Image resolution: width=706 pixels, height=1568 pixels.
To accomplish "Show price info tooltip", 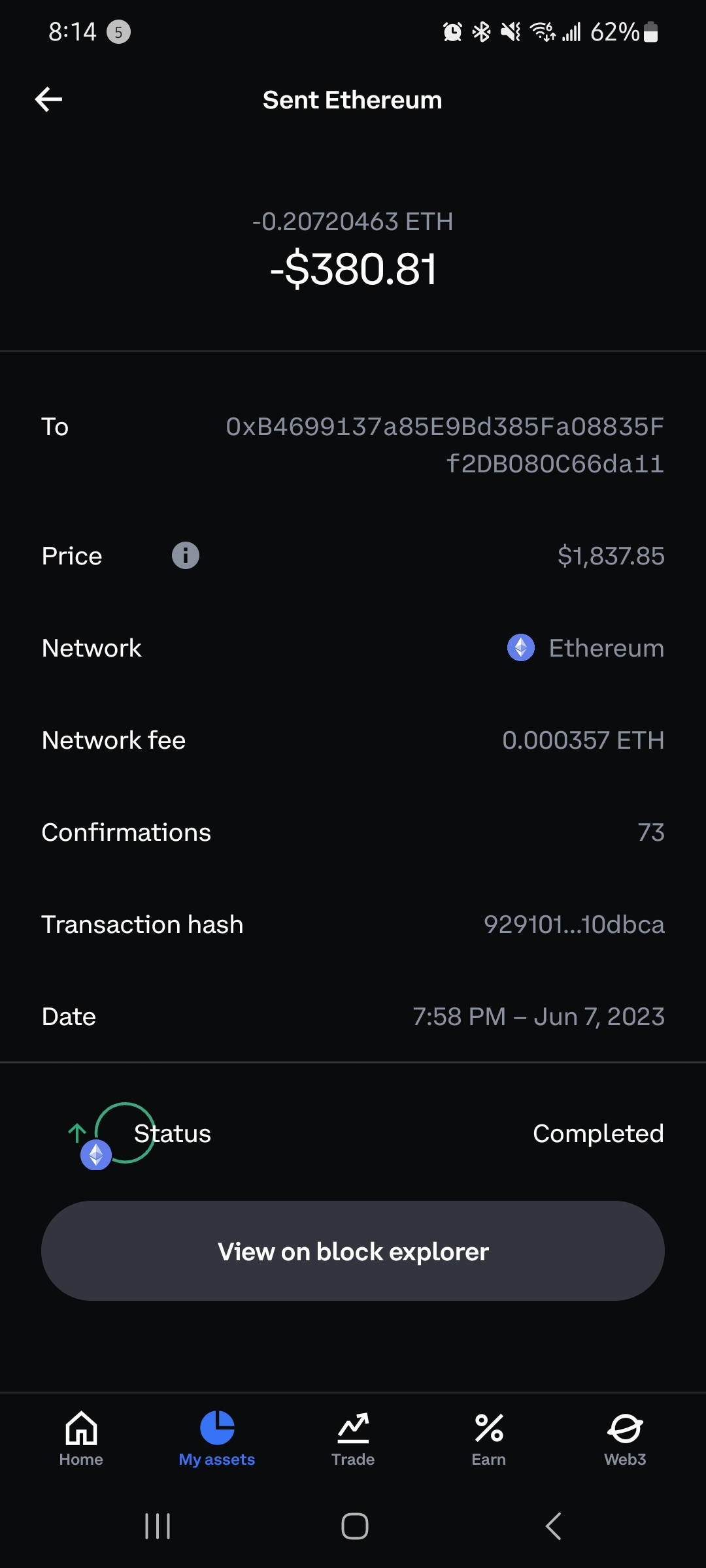I will pyautogui.click(x=186, y=556).
